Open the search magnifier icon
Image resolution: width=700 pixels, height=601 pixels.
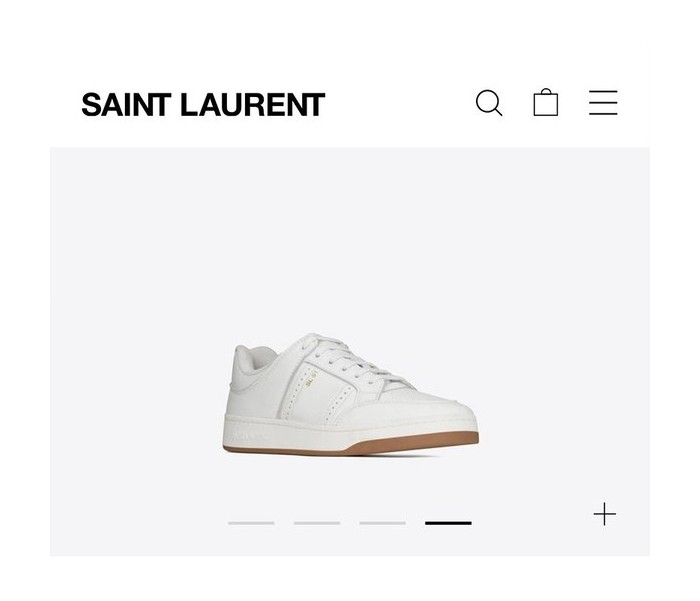488,103
